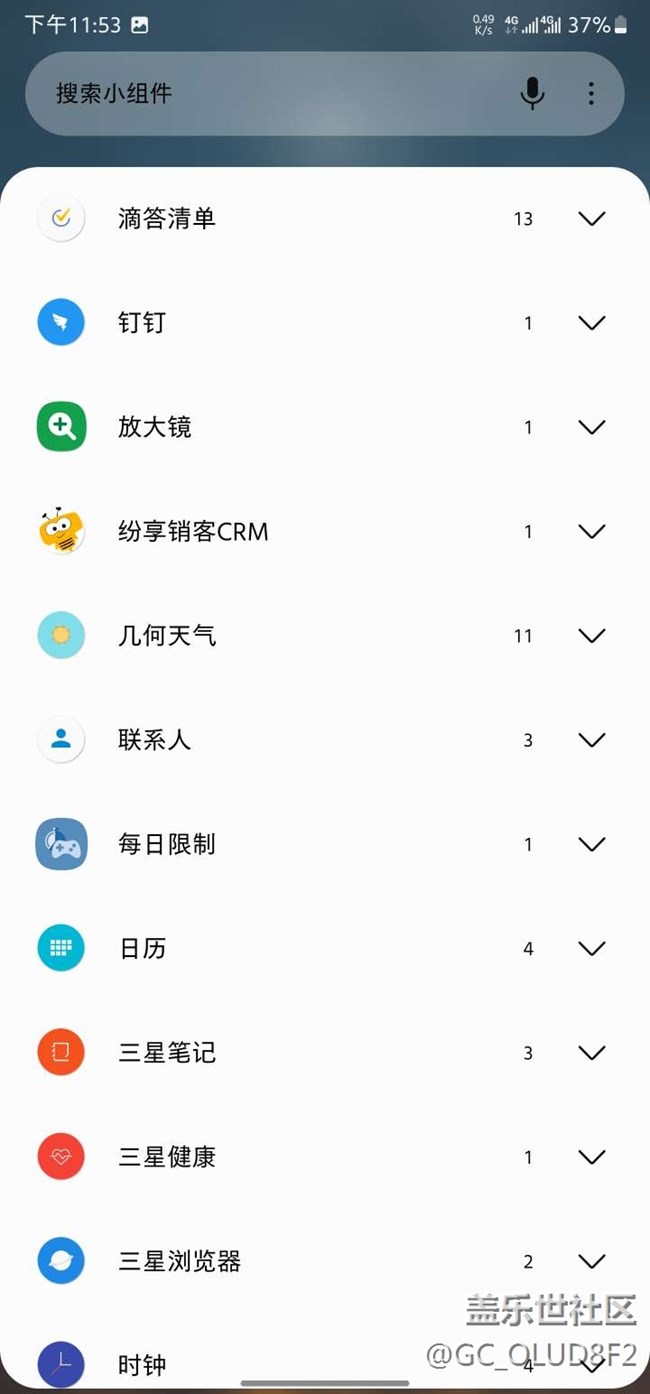This screenshot has width=650, height=1394.
Task: Show 三星浏览器 widgets
Action: click(x=592, y=1262)
